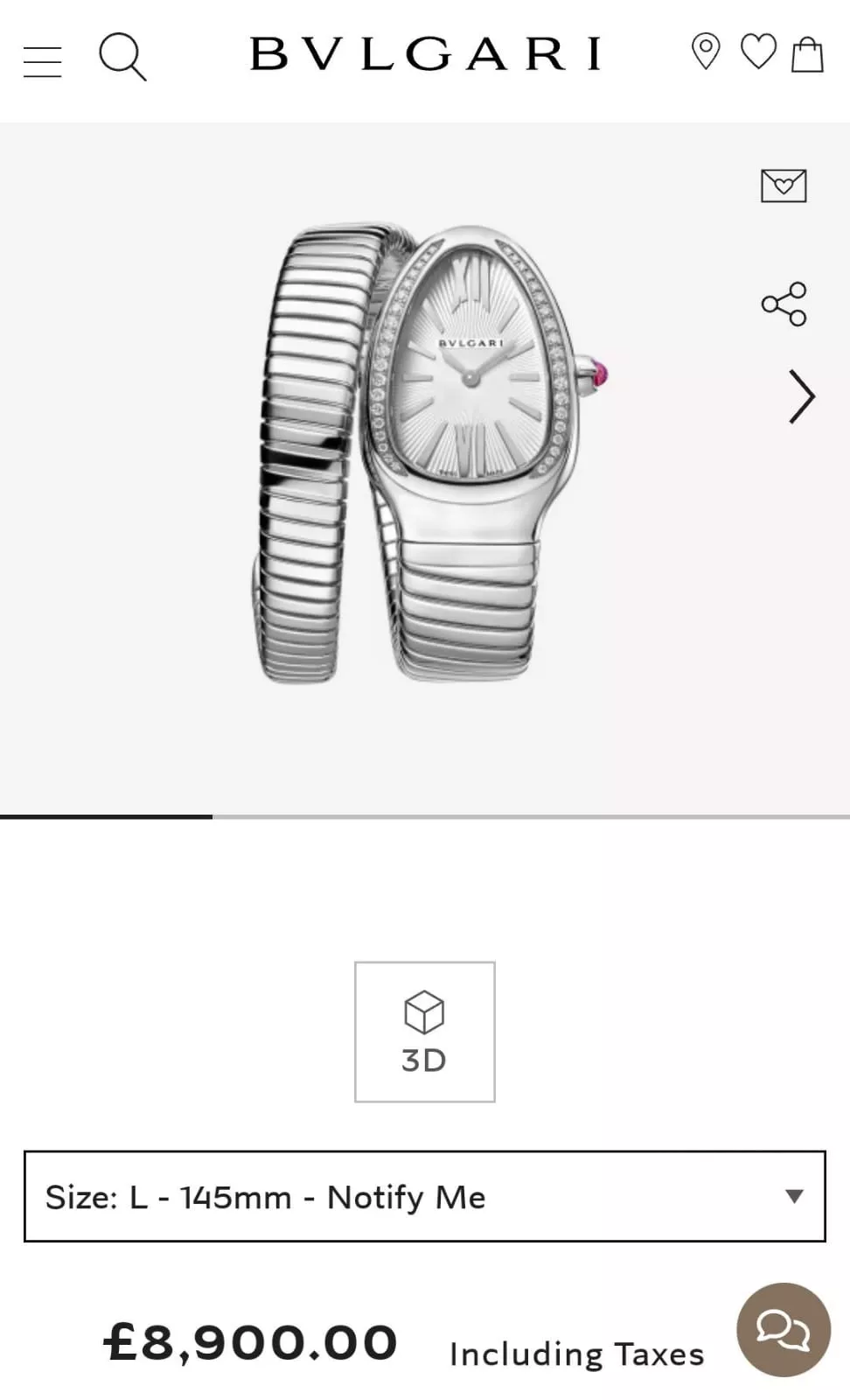
Task: Go to the Bvlgari home page
Action: (x=425, y=54)
